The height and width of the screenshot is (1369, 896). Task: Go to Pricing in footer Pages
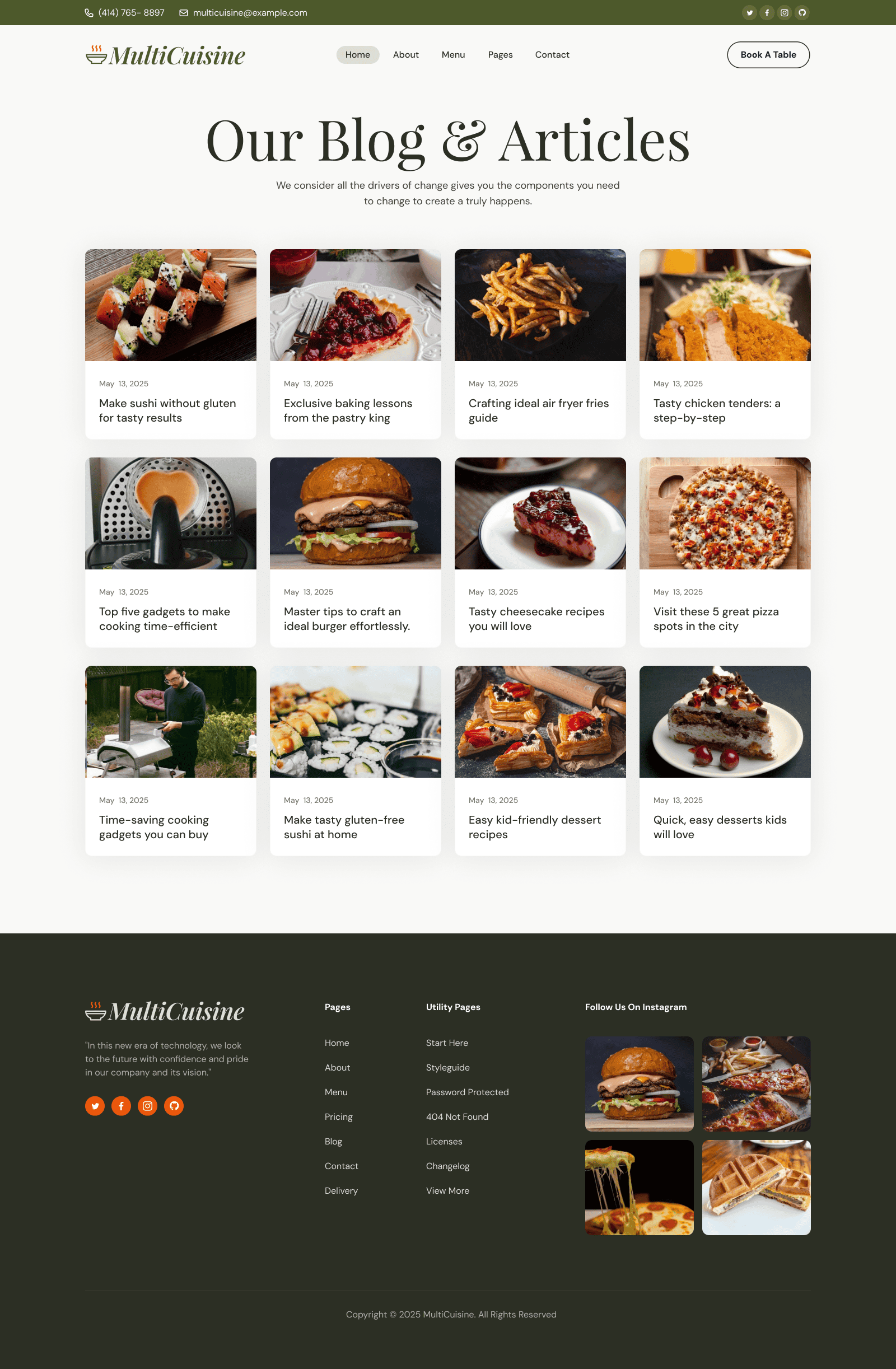click(x=338, y=1116)
